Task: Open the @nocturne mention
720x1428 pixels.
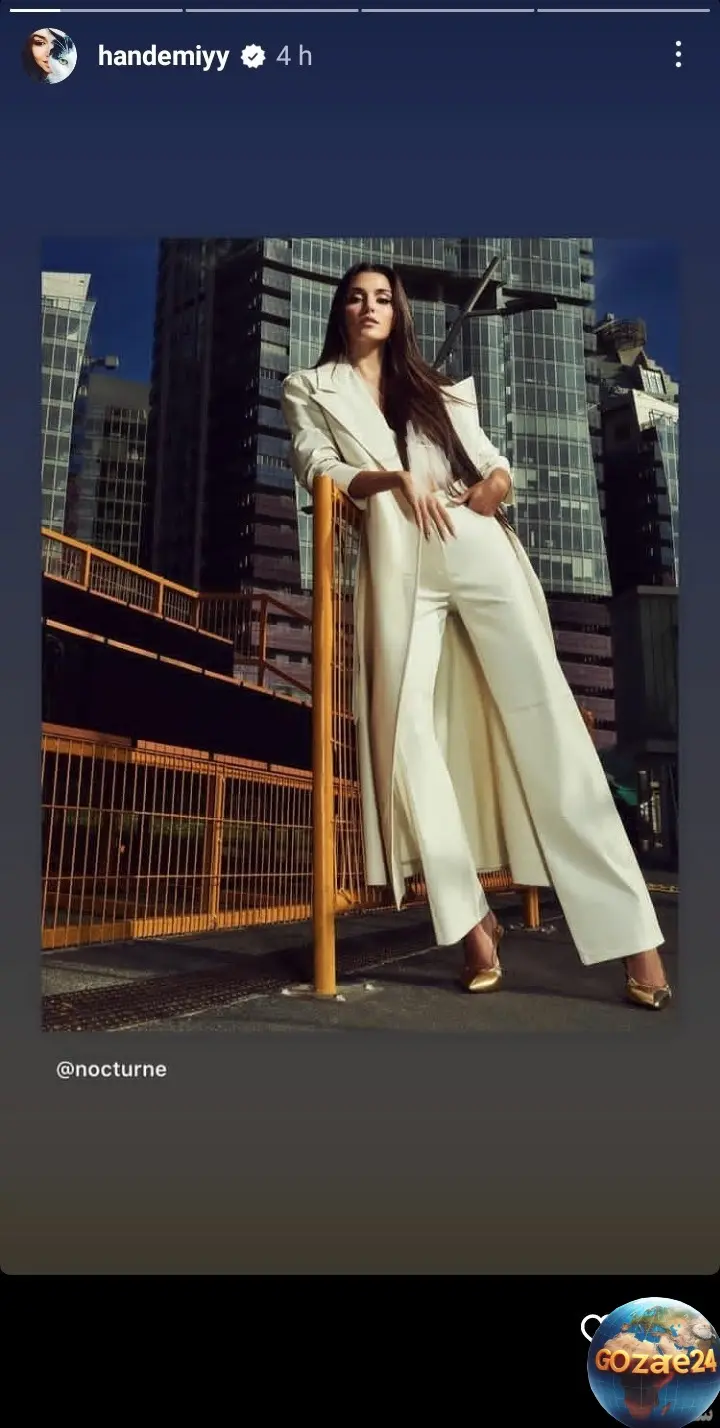Action: click(x=111, y=1069)
